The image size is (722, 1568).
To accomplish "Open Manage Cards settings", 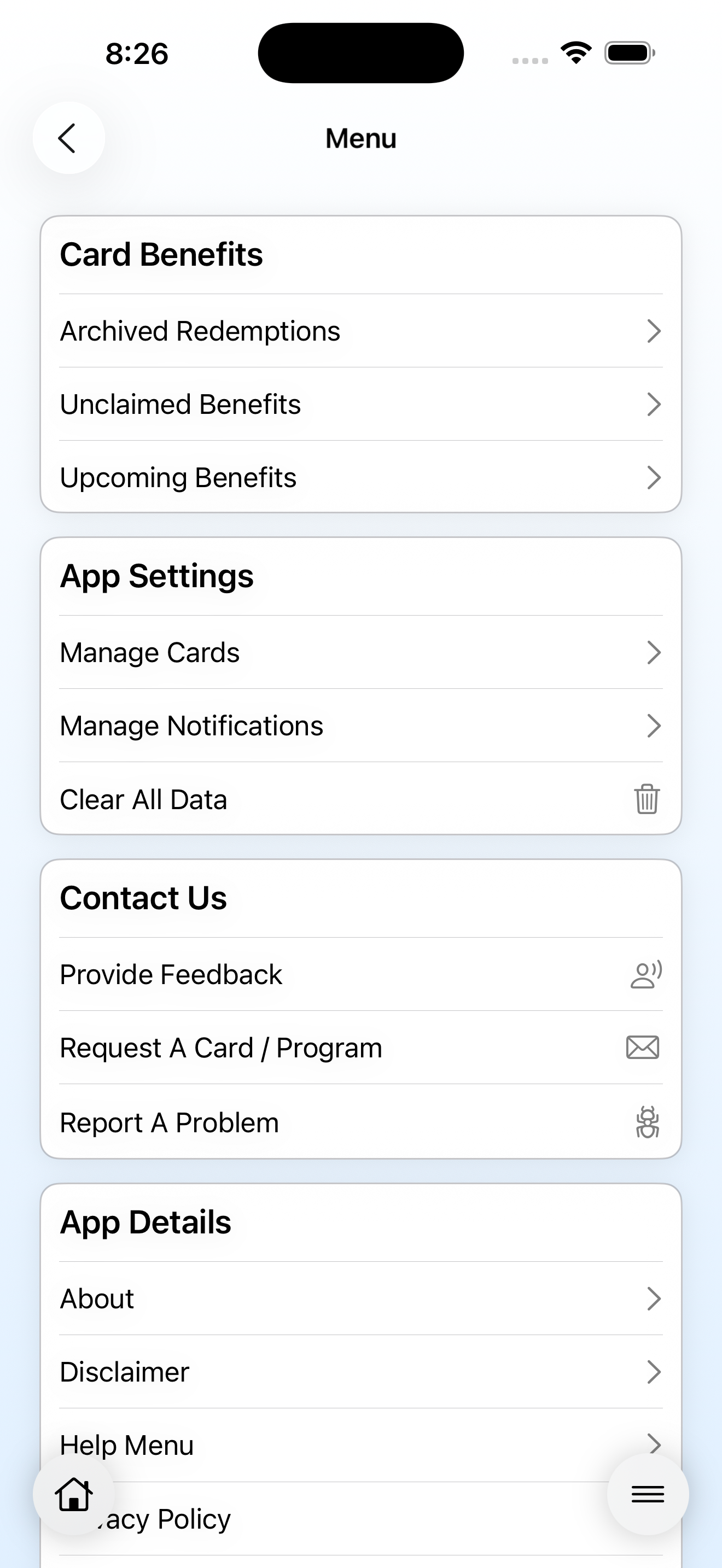I will (360, 653).
